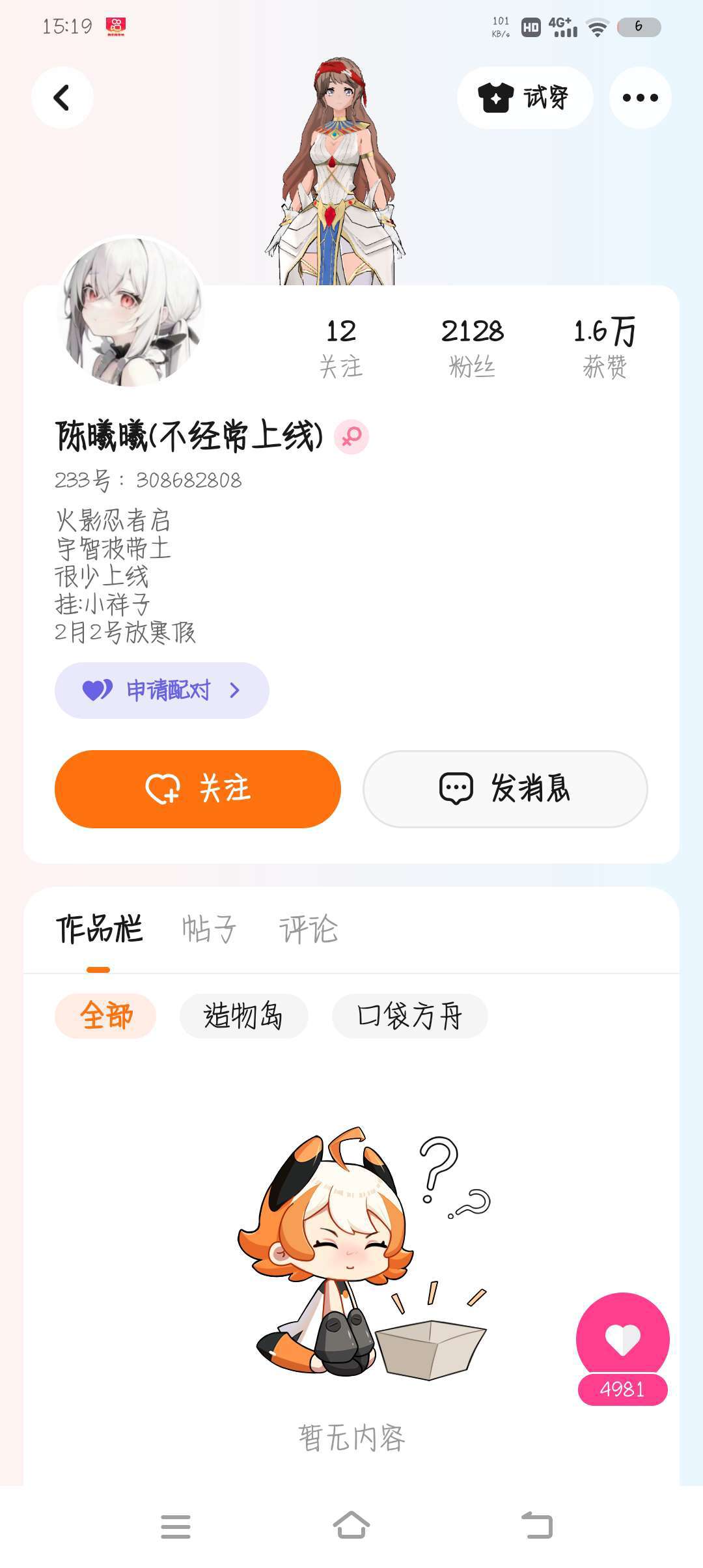Switch to the 帖子 tab
Viewport: 703px width, 1568px height.
point(209,929)
